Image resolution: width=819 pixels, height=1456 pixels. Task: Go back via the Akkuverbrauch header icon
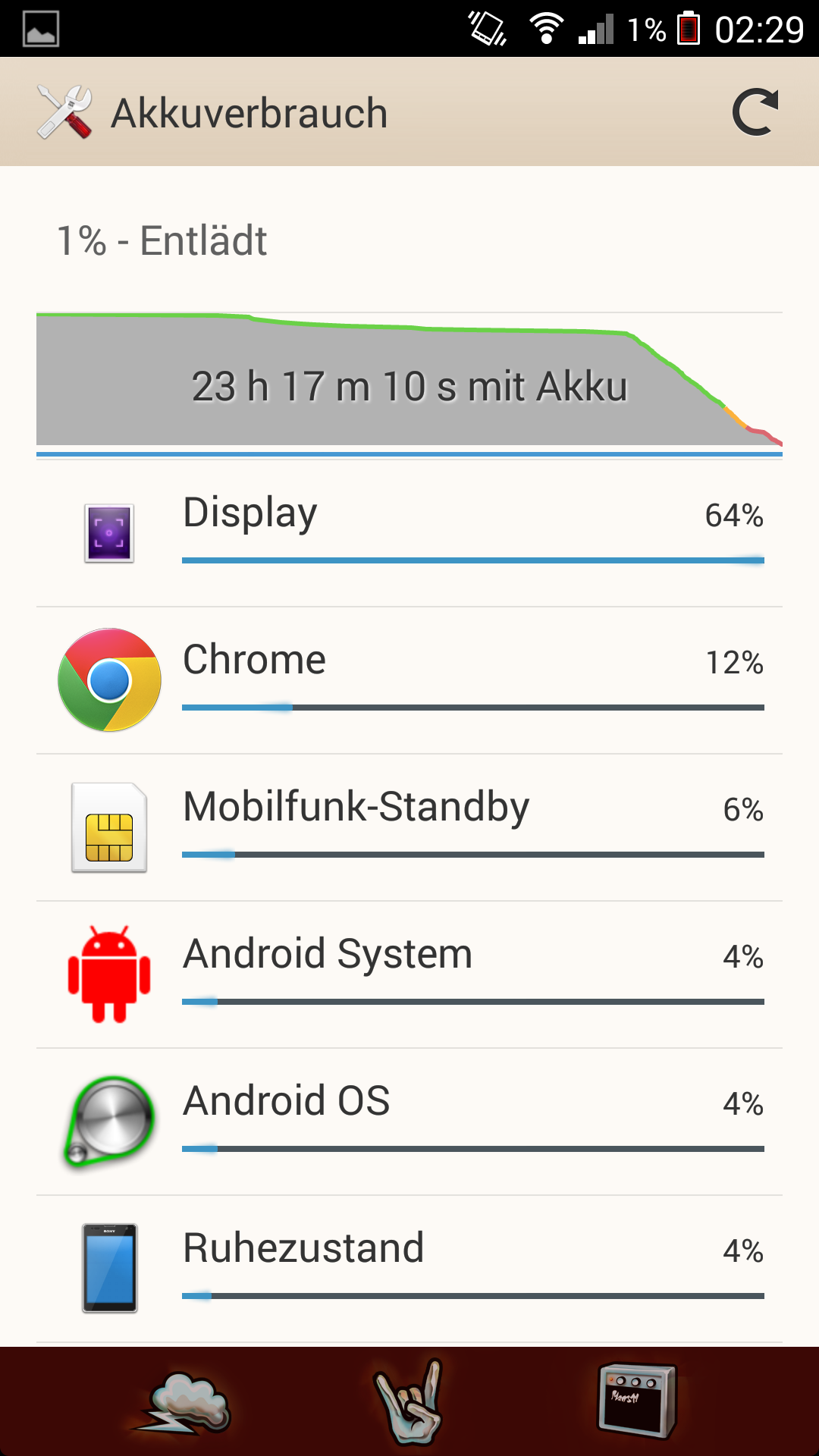[65, 112]
